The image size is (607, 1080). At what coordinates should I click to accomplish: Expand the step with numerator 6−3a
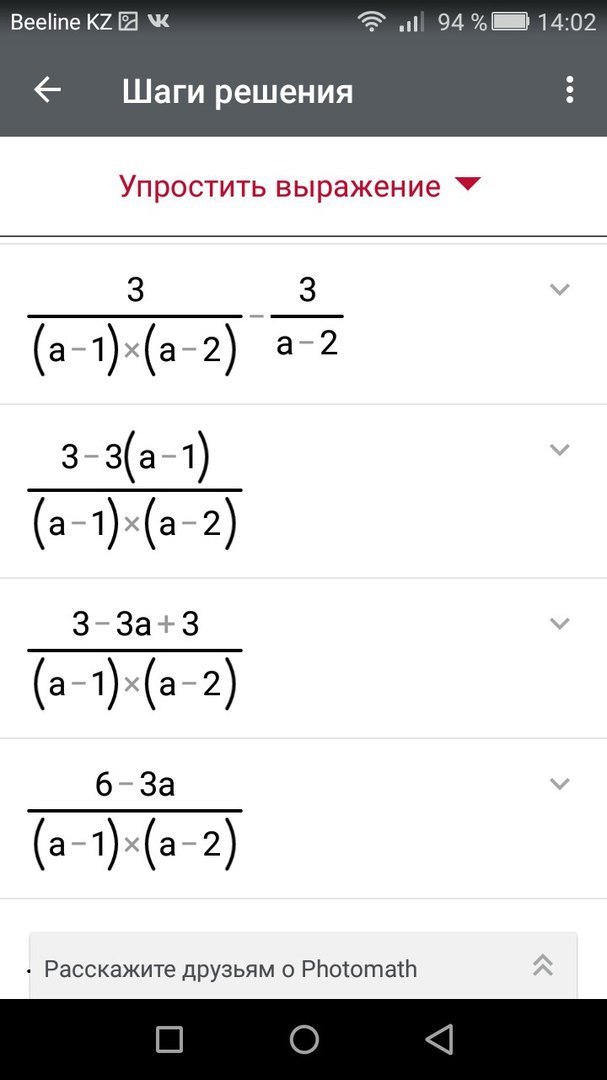[x=559, y=784]
